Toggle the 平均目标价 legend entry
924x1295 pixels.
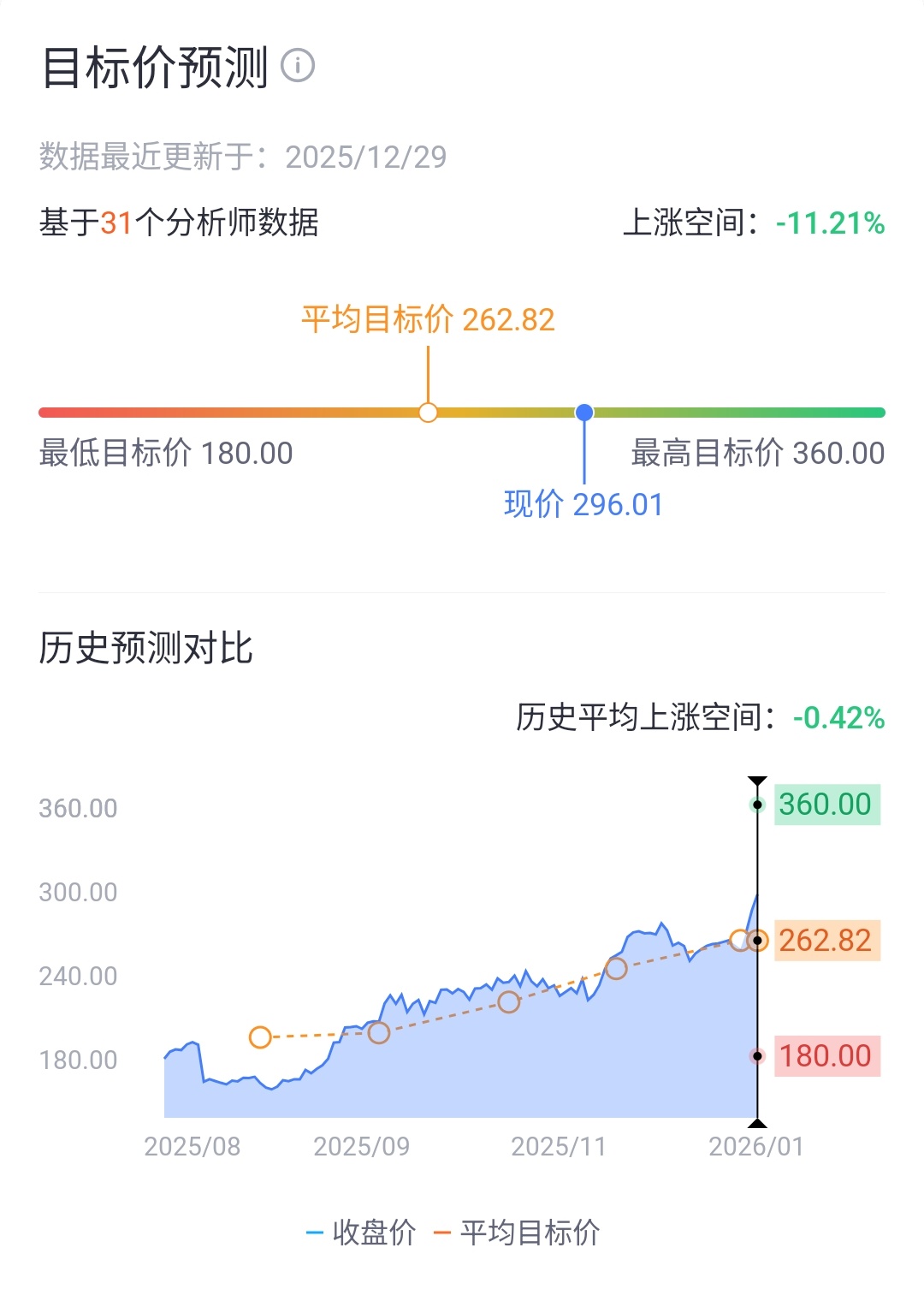527,1233
